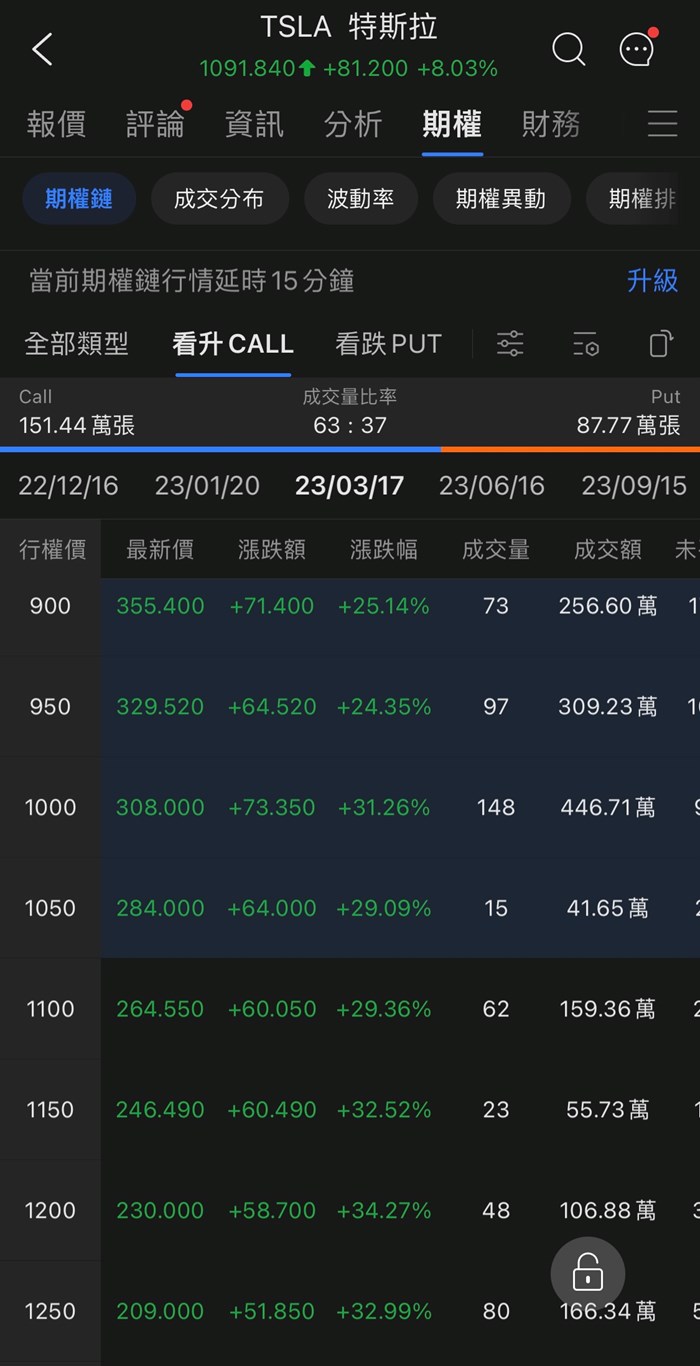
Task: Open the 1000 strike call option row
Action: pos(350,807)
